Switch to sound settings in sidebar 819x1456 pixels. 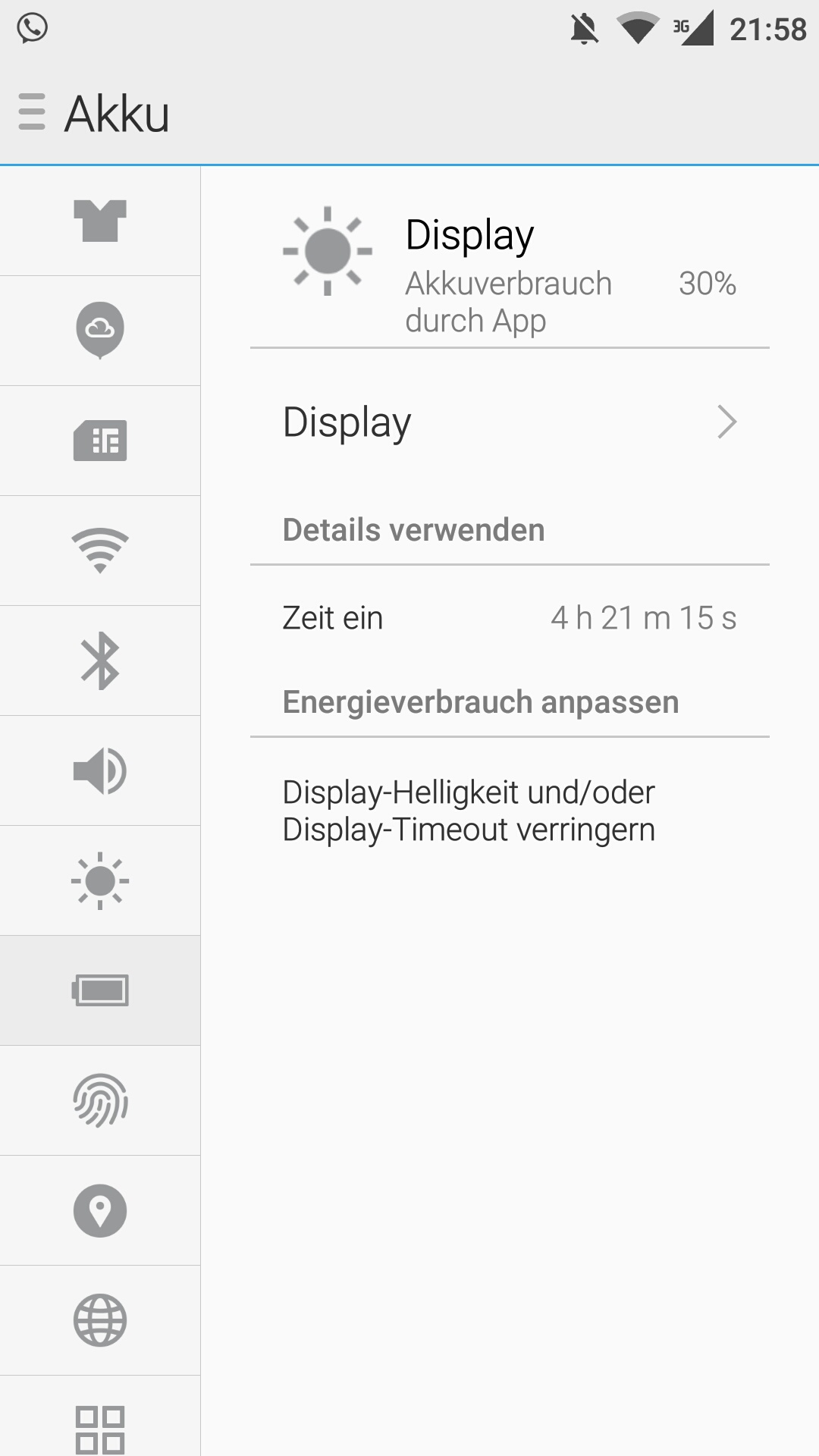[100, 770]
